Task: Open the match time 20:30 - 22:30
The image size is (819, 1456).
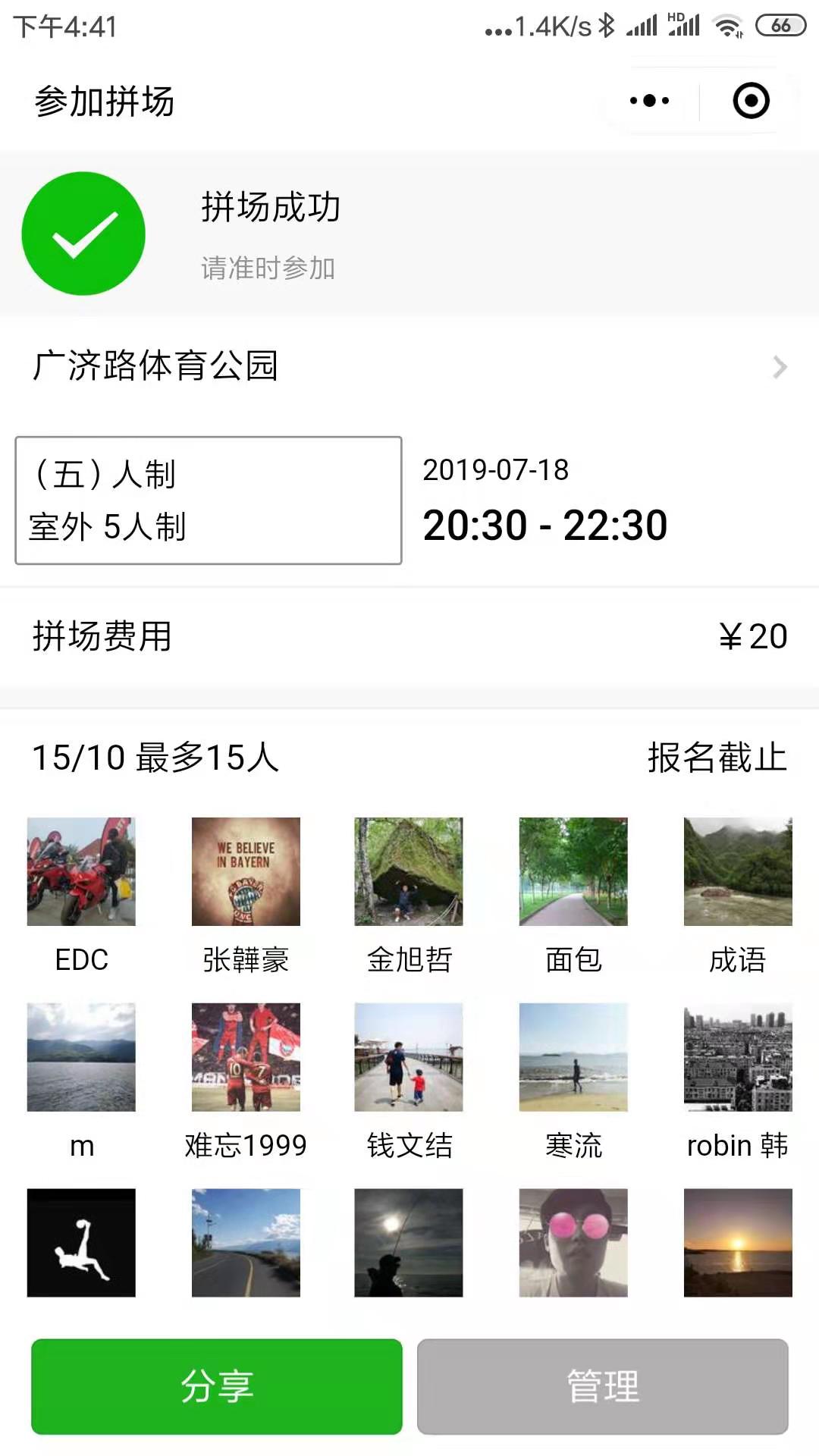Action: 545,525
